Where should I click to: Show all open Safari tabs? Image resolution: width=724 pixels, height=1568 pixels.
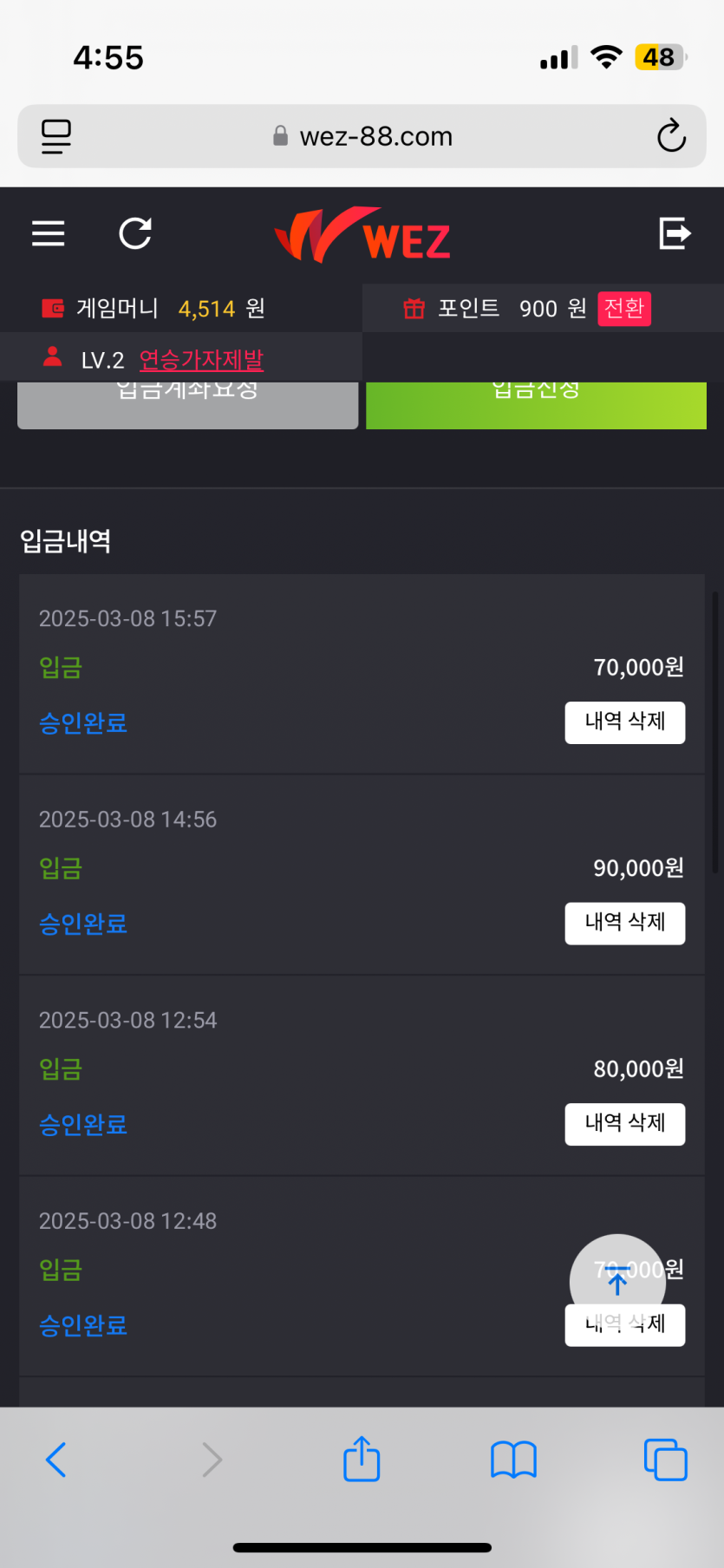tap(665, 1459)
